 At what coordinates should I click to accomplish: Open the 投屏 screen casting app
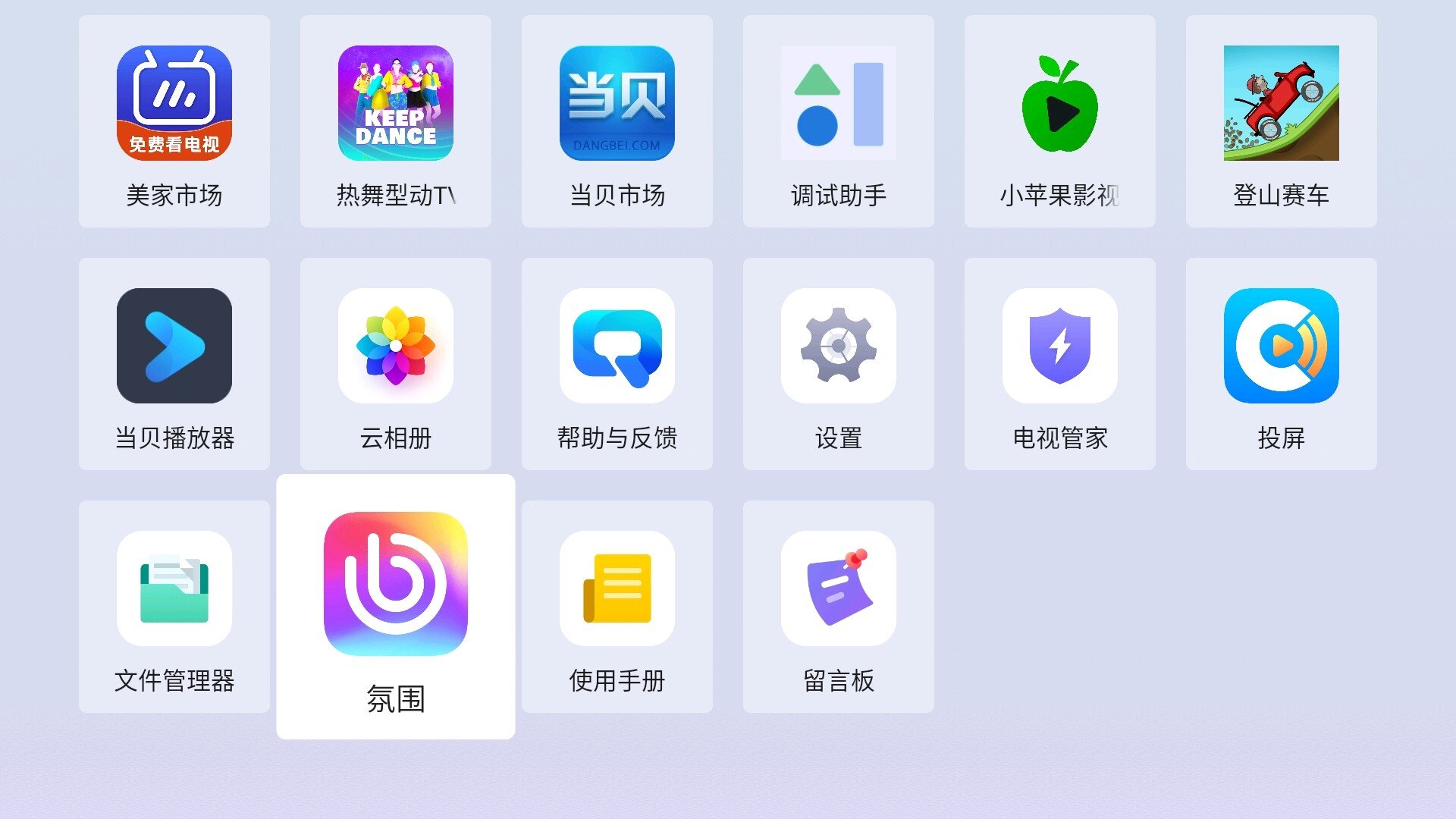coord(1281,364)
